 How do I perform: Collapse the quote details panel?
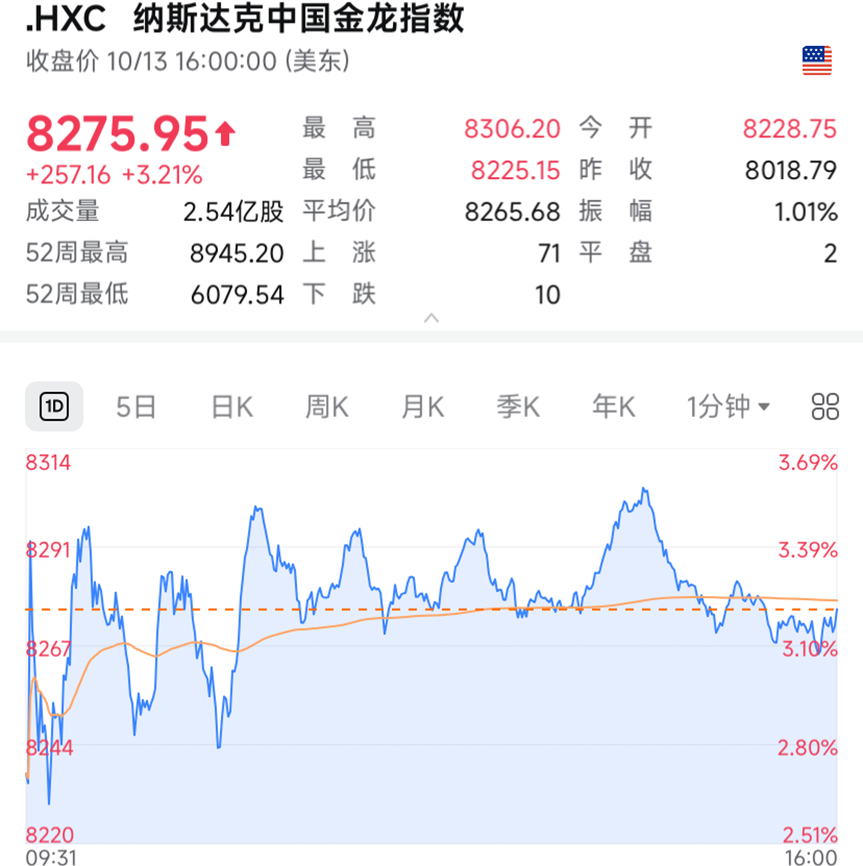[431, 318]
